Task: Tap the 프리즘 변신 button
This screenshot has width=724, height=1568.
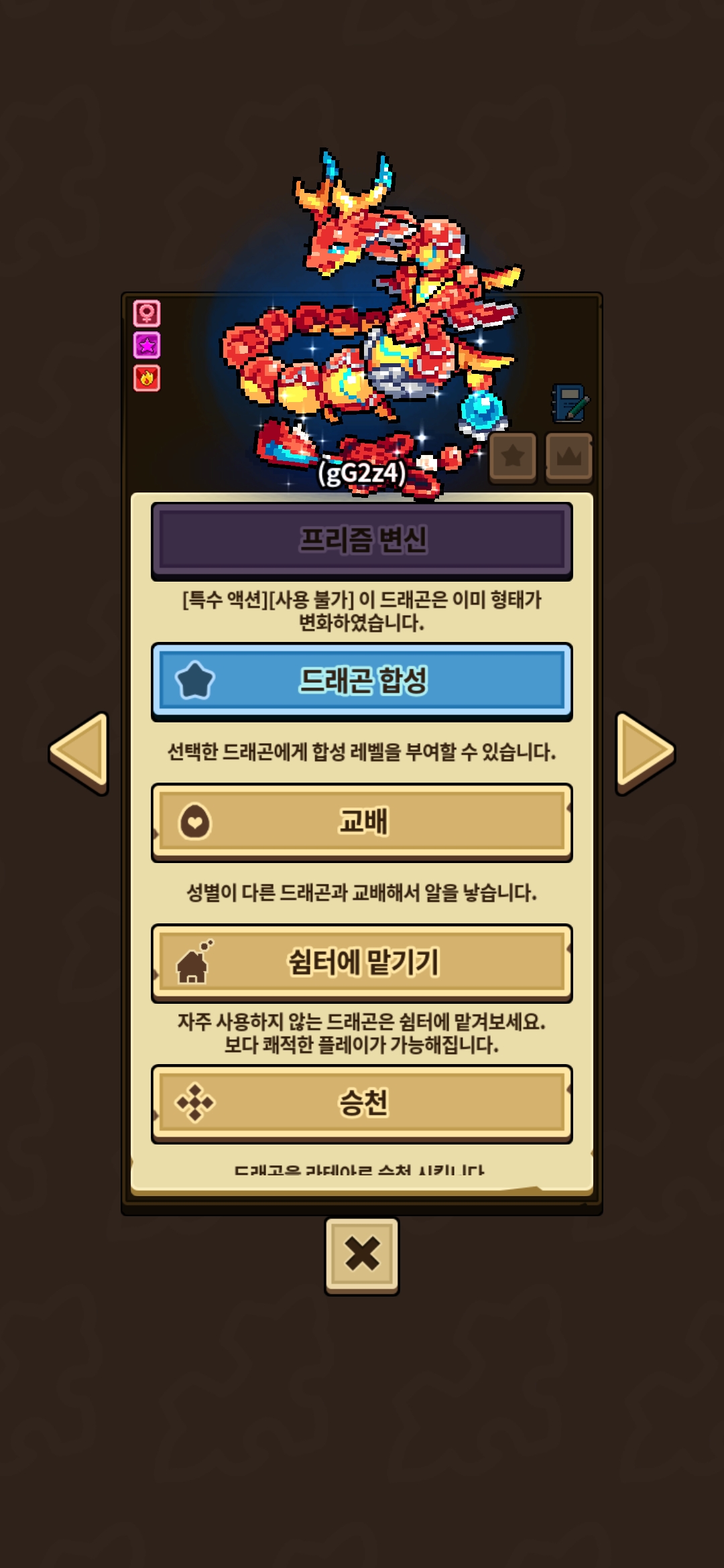Action: pos(362,540)
